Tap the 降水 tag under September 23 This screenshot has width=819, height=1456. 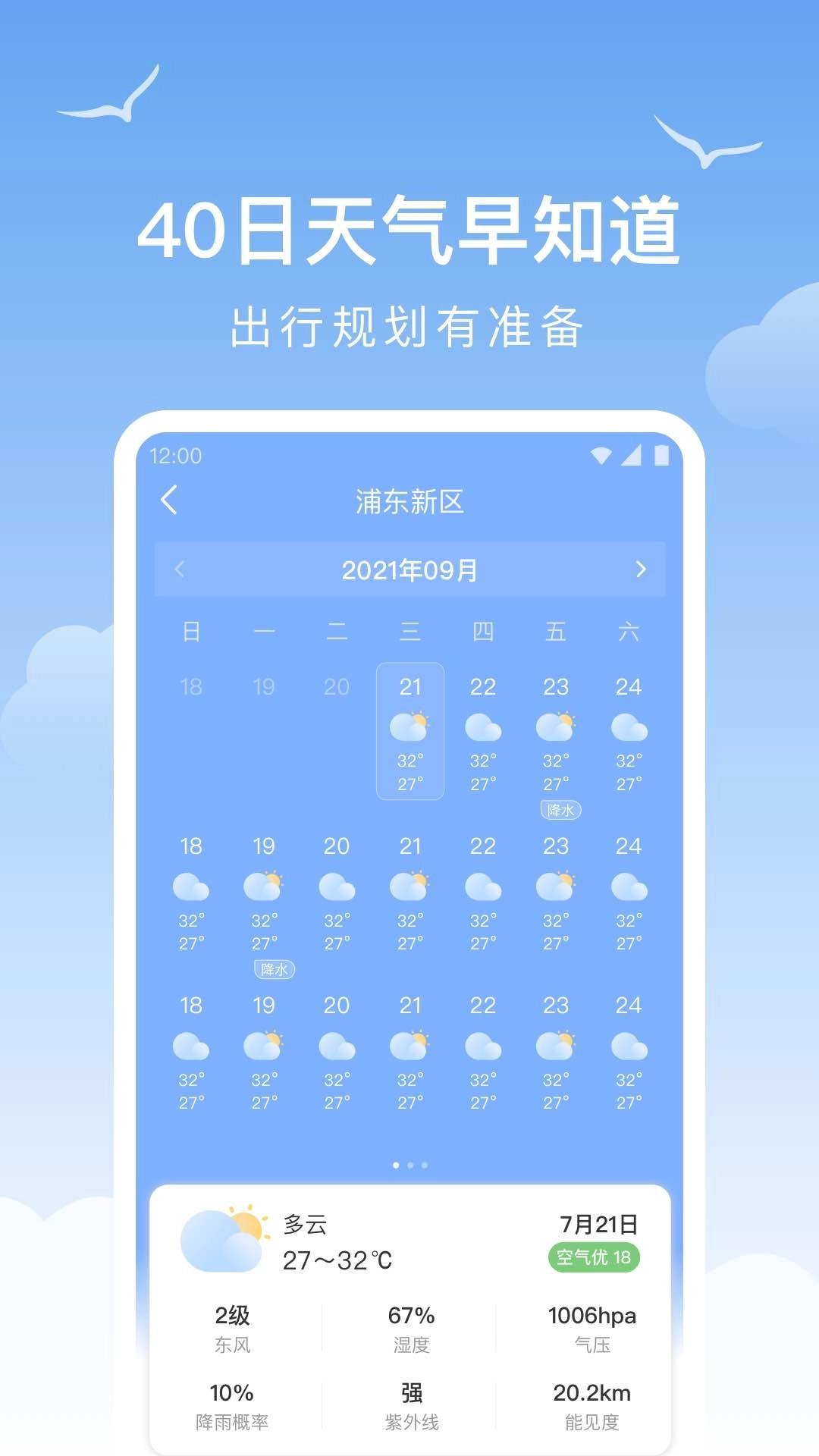pyautogui.click(x=561, y=810)
